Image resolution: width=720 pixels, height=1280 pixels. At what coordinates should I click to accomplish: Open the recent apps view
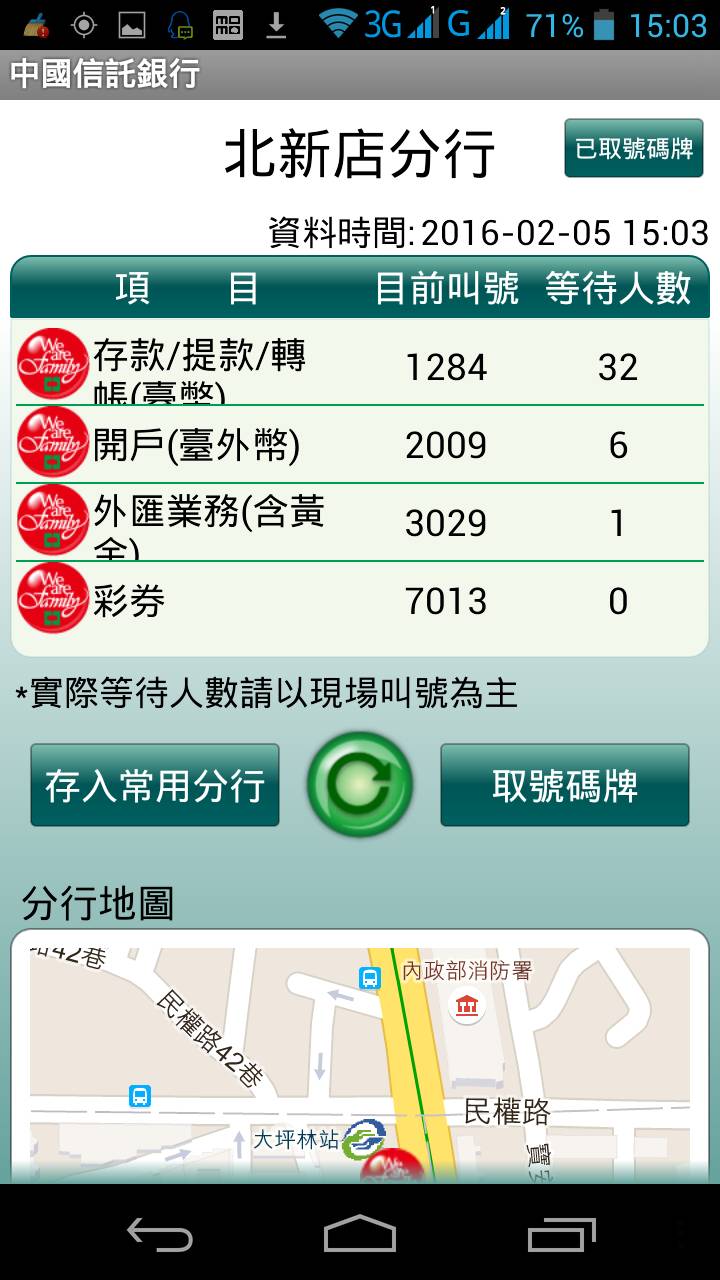[x=561, y=1233]
